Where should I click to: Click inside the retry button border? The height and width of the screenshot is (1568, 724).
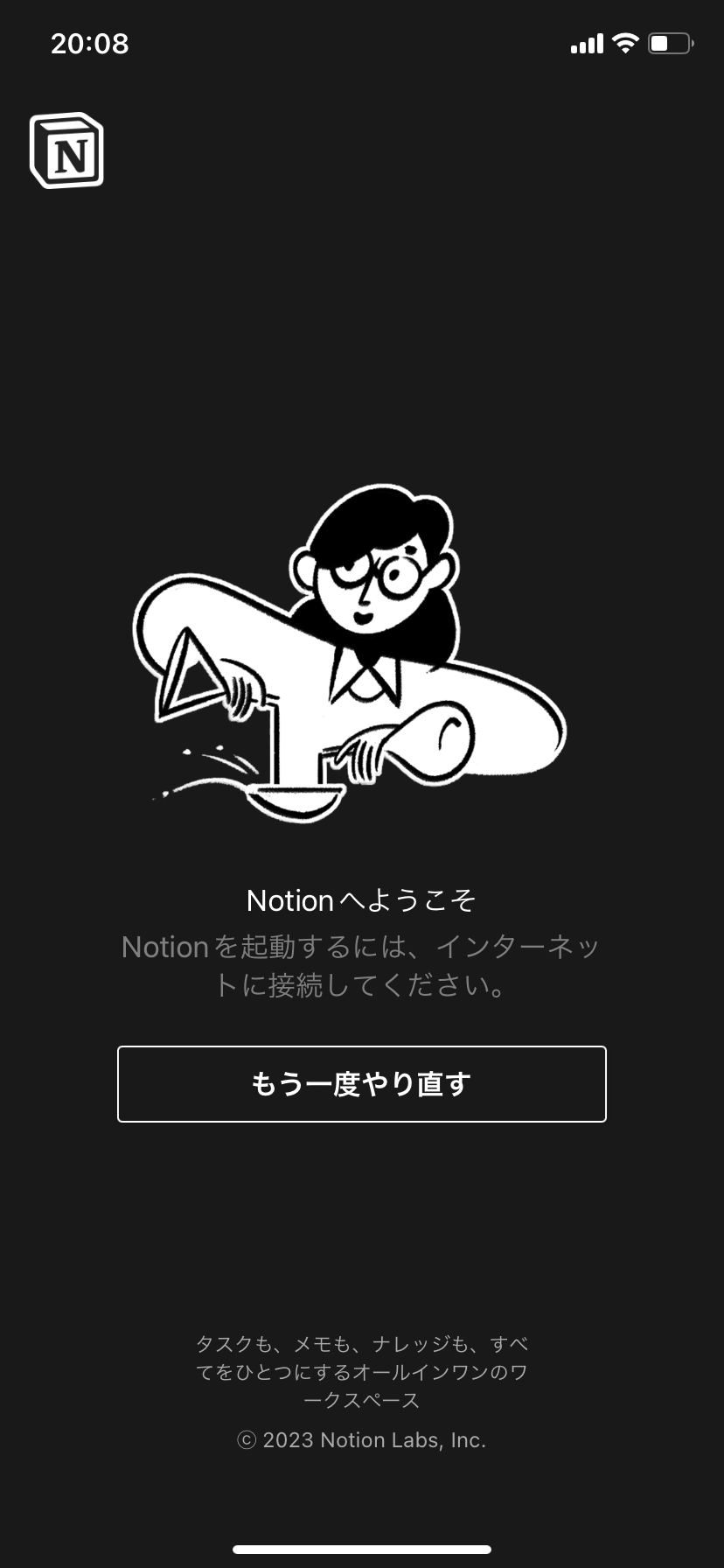(x=362, y=1083)
